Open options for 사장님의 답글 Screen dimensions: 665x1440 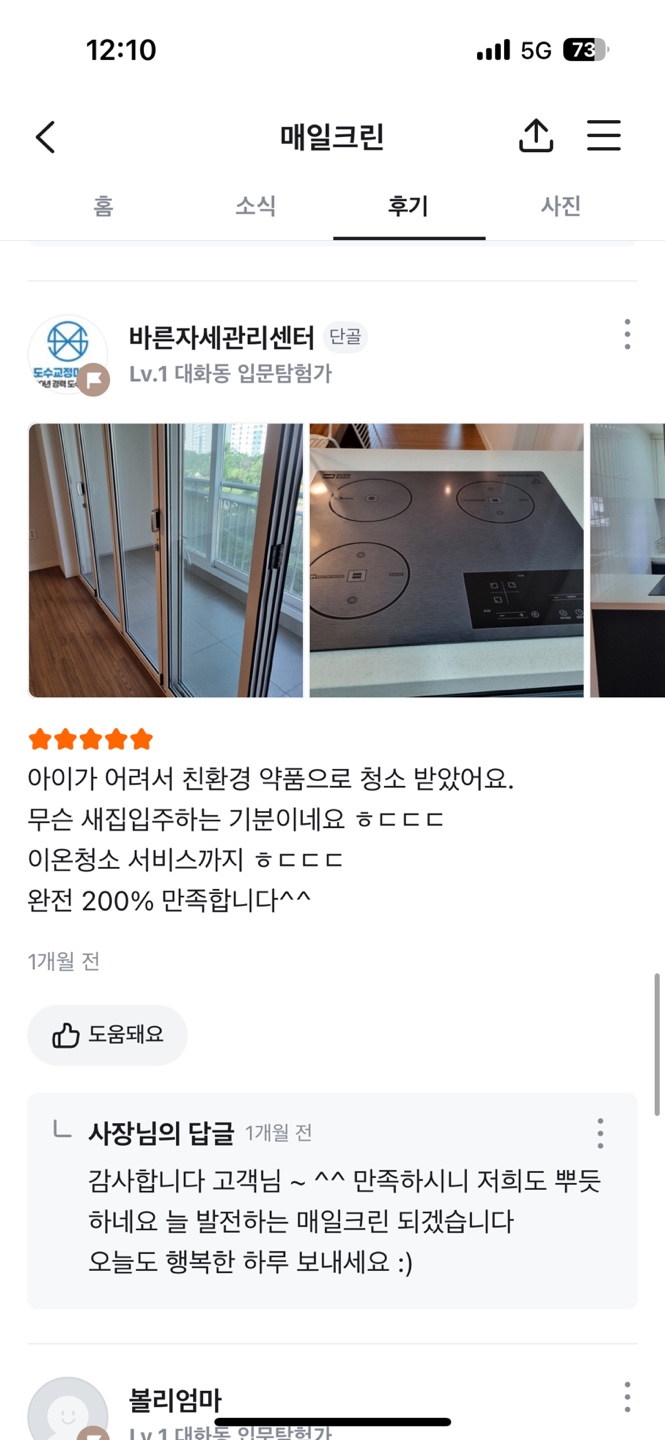tap(600, 1133)
